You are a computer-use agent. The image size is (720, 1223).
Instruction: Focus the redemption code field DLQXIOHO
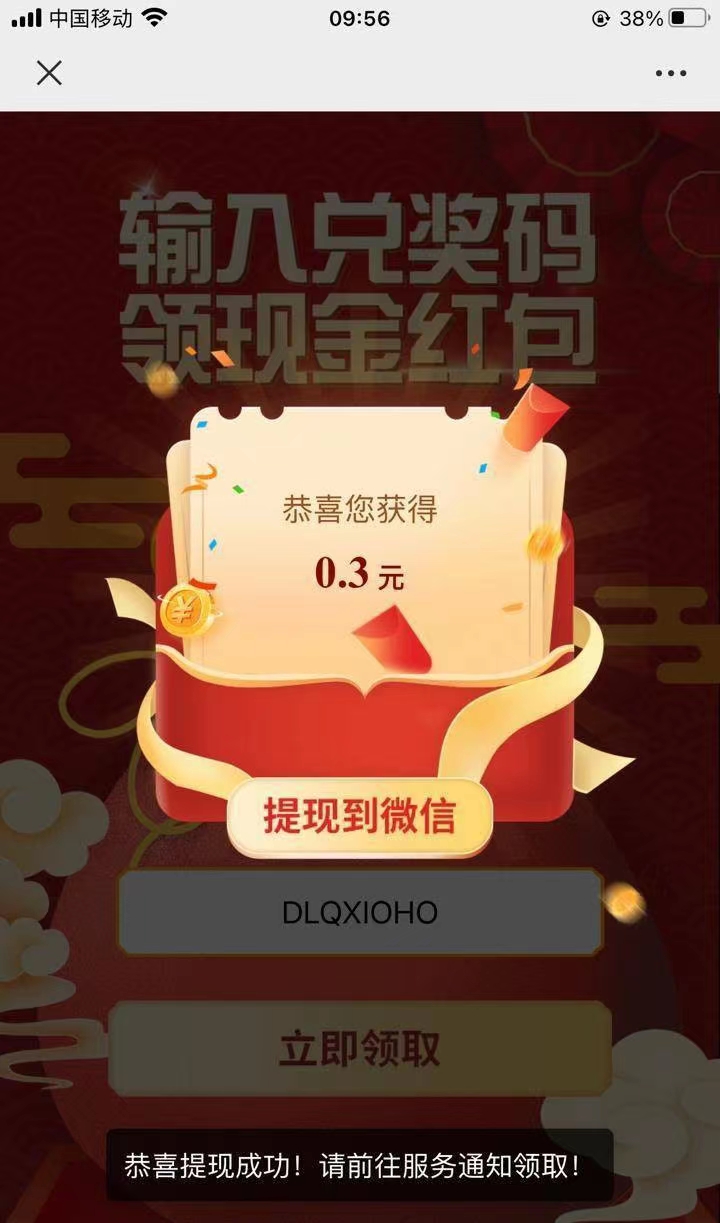pyautogui.click(x=360, y=912)
